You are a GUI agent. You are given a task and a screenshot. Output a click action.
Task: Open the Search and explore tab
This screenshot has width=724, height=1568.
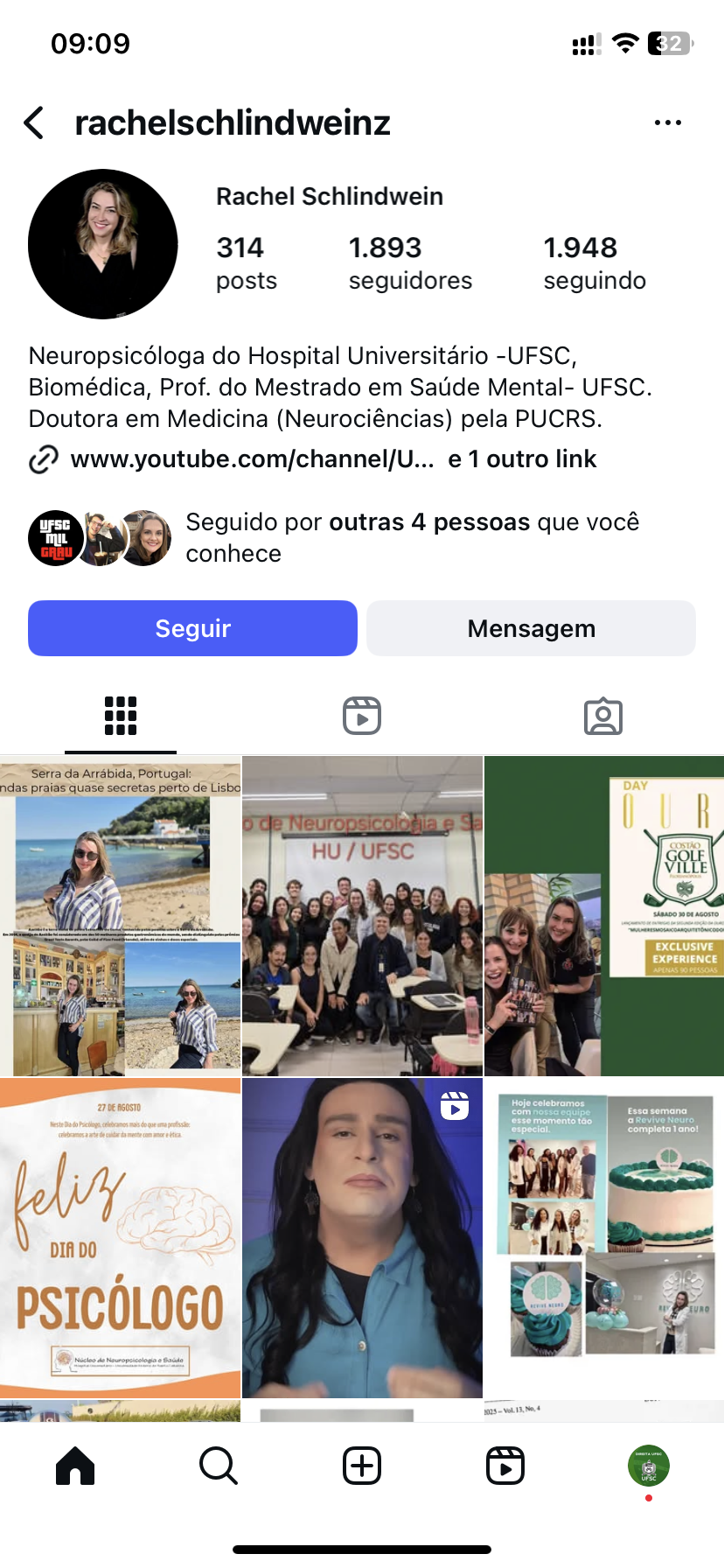coord(219,1466)
